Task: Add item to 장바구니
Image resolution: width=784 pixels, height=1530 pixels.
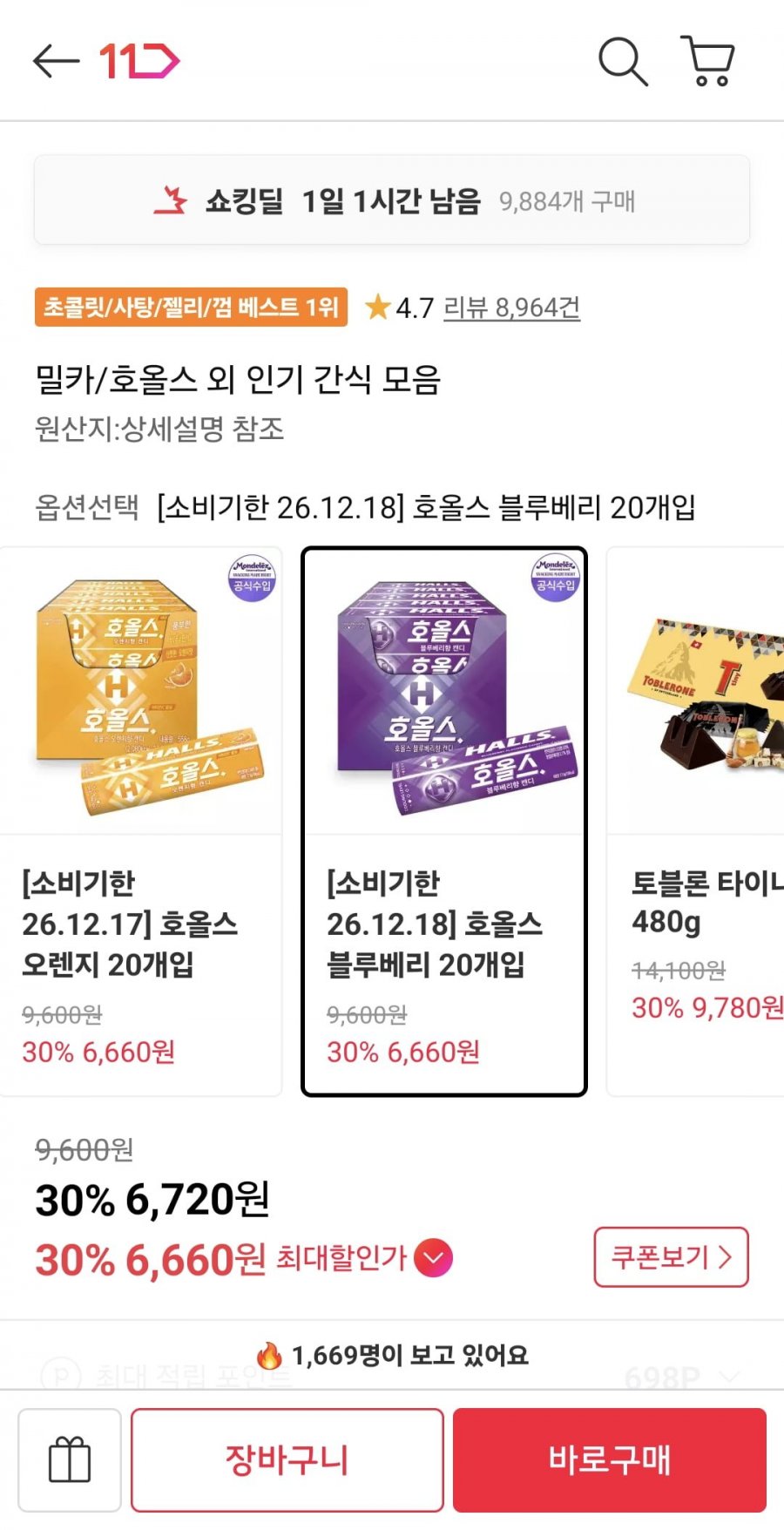Action: [287, 1460]
